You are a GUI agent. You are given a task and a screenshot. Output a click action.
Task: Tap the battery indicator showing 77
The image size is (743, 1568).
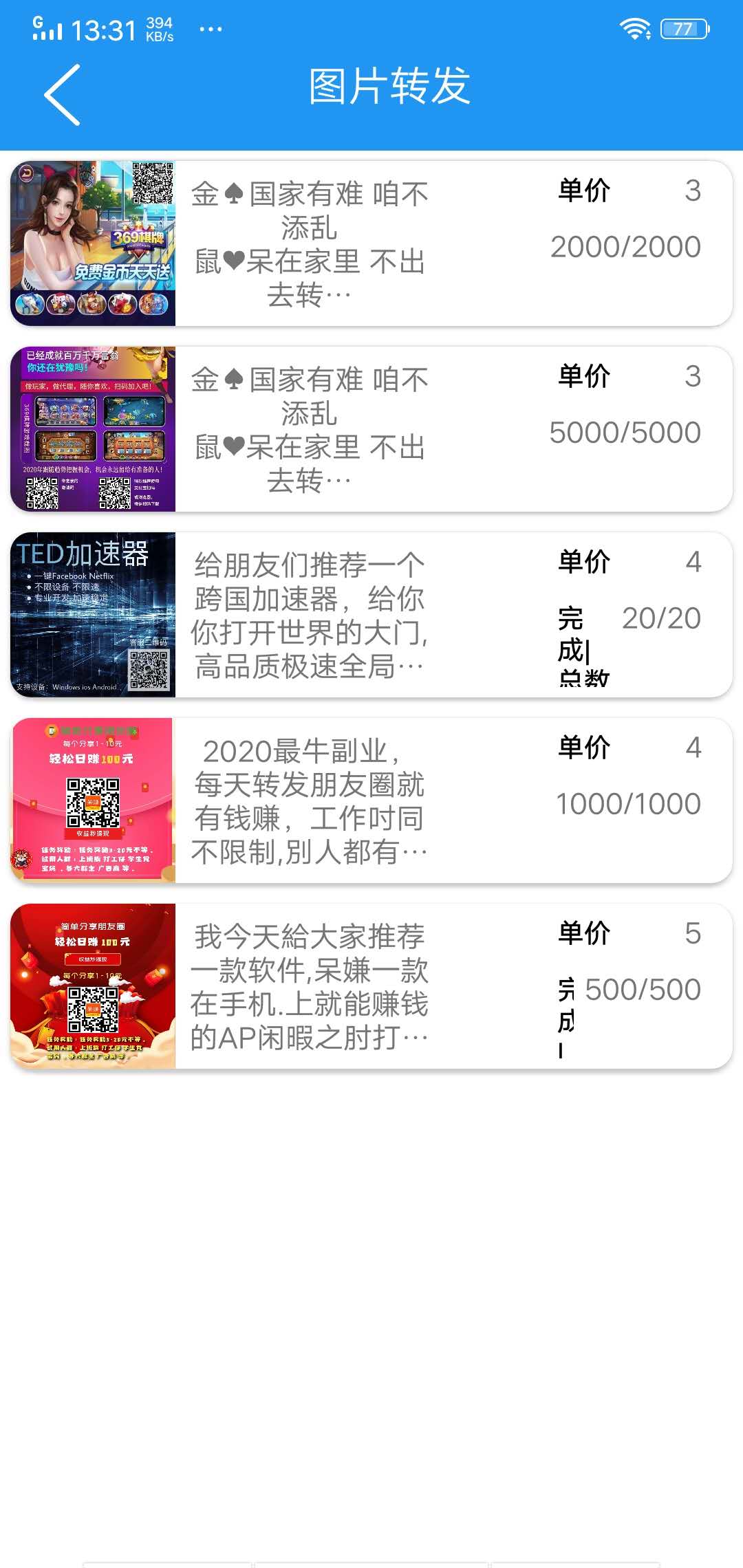[683, 29]
